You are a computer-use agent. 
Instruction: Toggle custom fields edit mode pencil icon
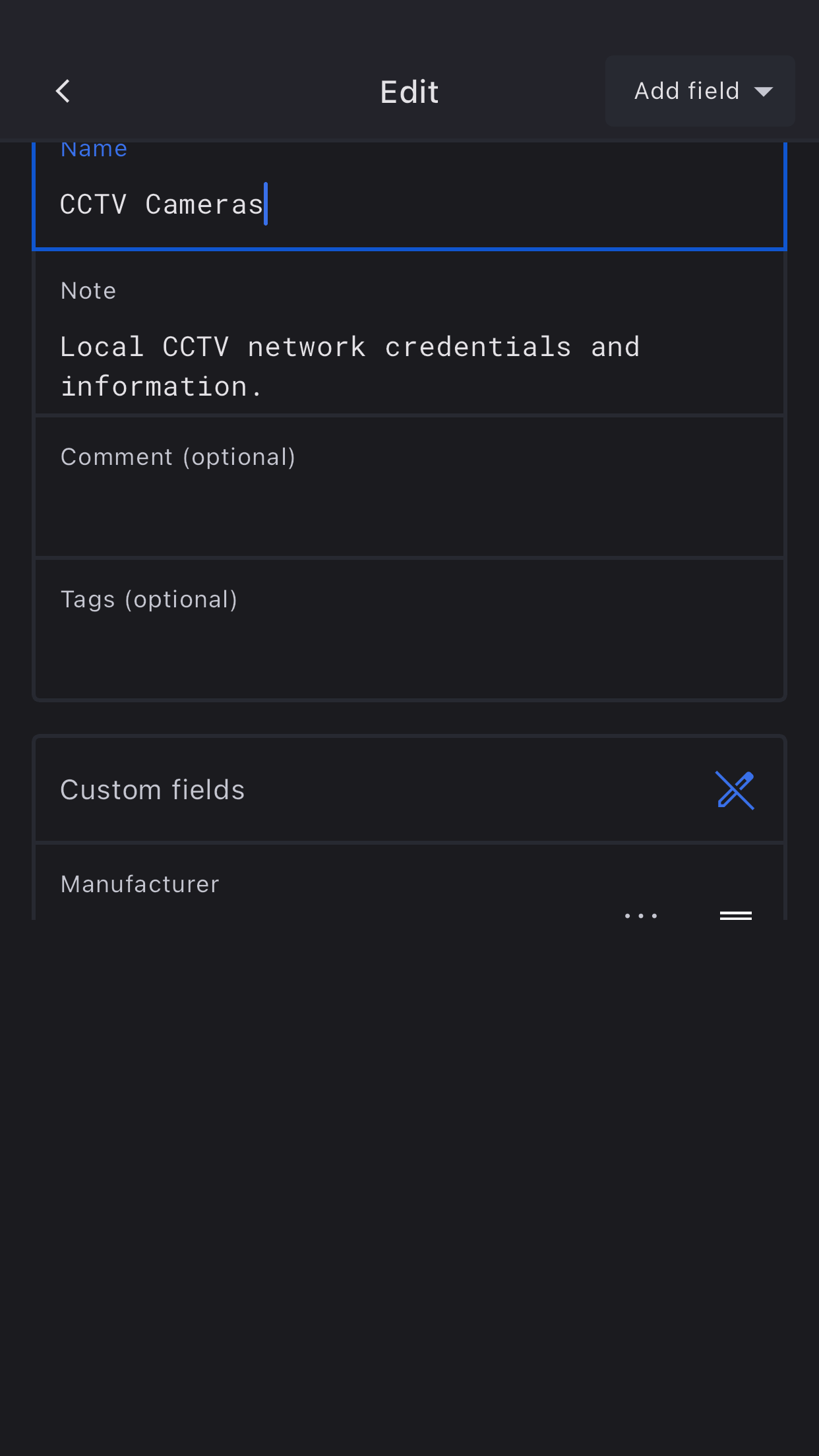[x=735, y=790]
